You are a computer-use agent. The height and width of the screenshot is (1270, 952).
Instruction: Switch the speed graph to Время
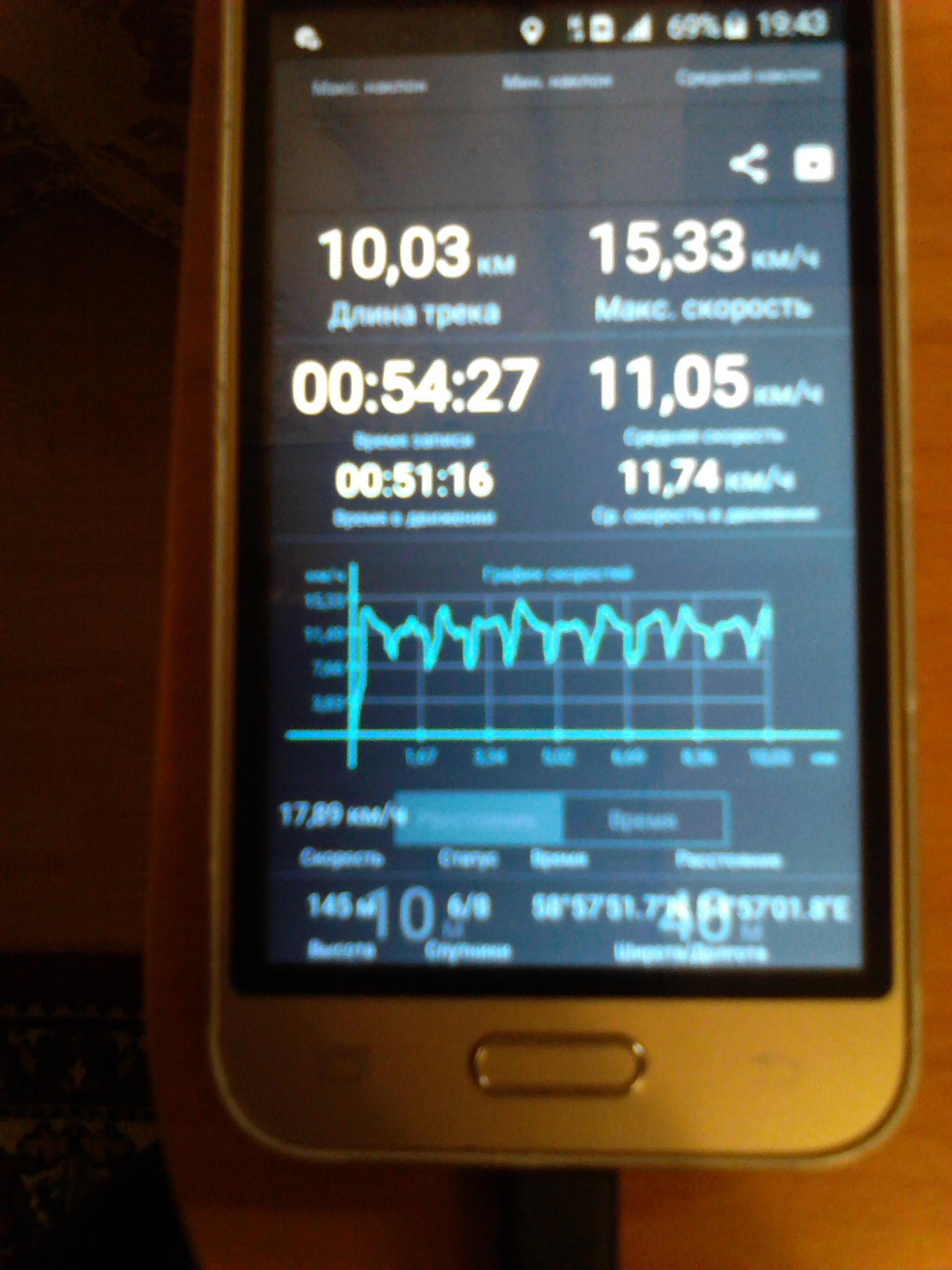click(x=643, y=820)
